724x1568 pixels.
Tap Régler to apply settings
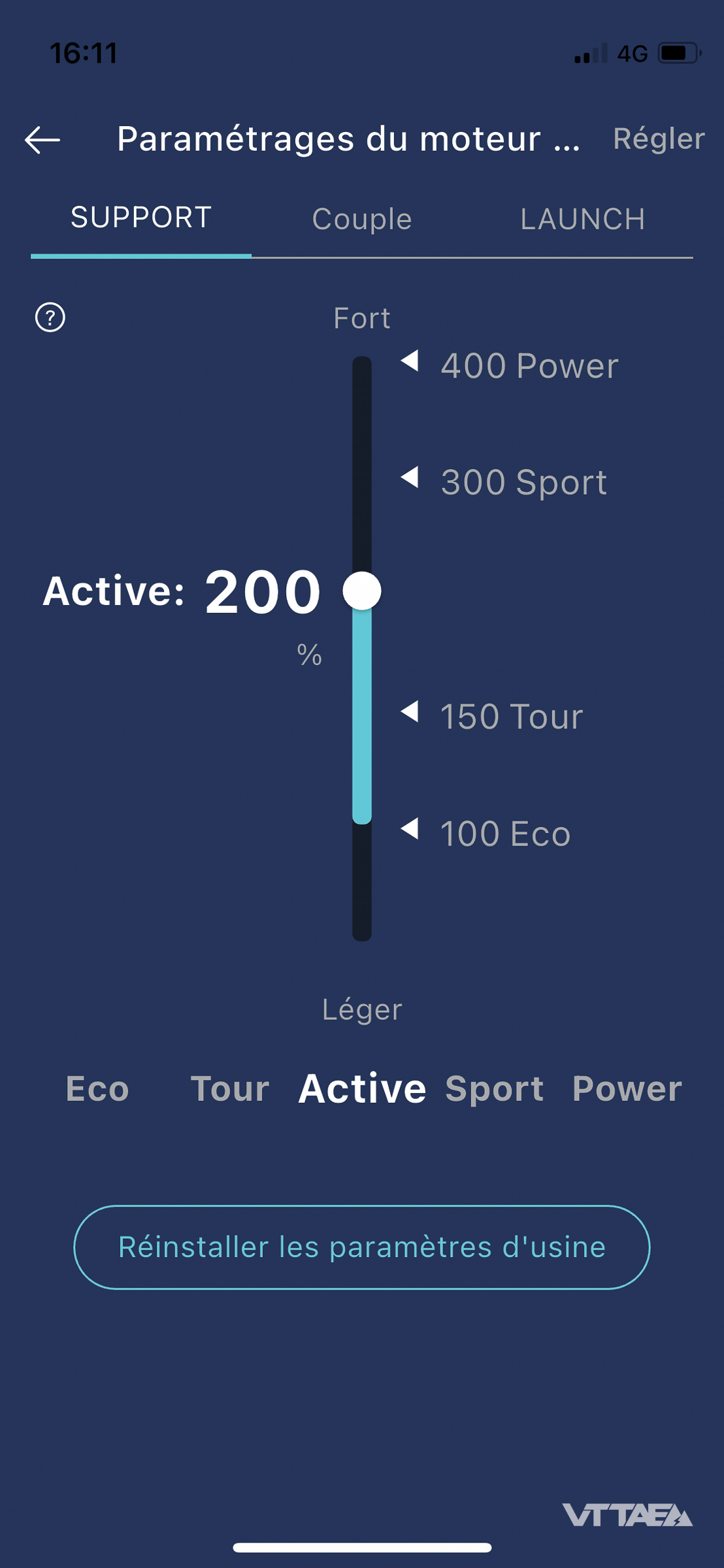pos(658,139)
